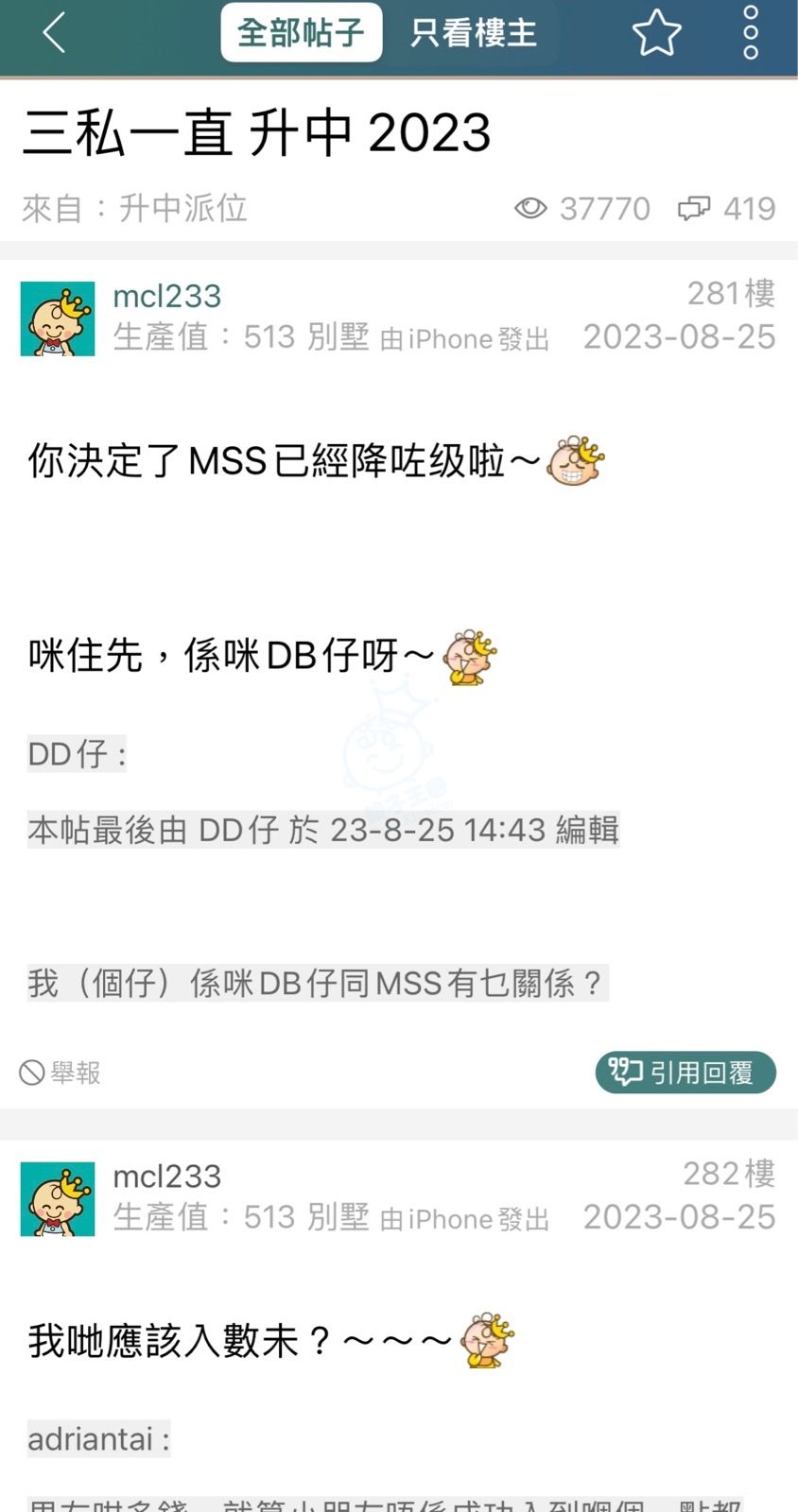Open the mcl233 username on the 282樓 post
Screen dimensions: 798x1512
pos(166,1177)
